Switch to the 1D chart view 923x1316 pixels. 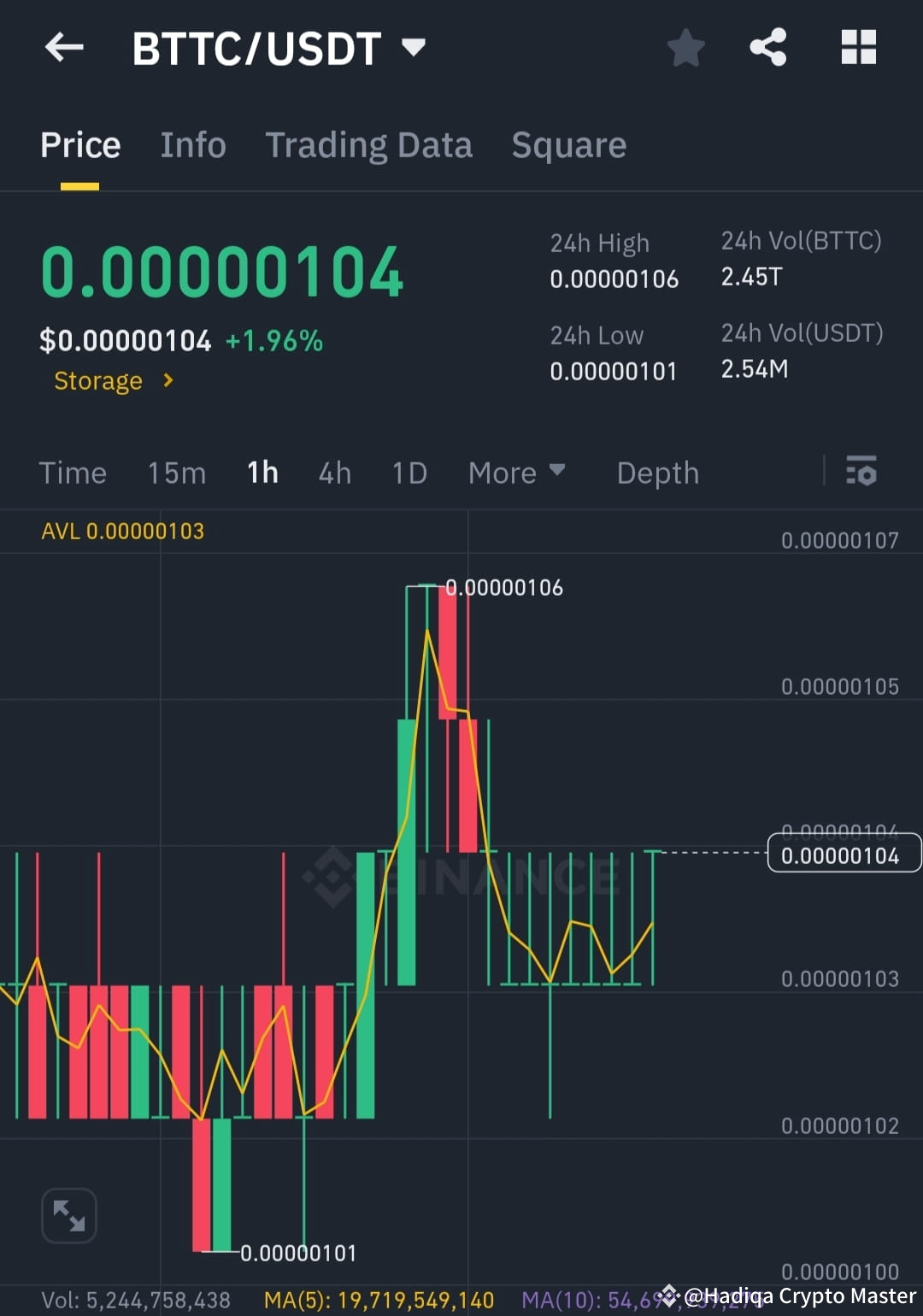(409, 472)
